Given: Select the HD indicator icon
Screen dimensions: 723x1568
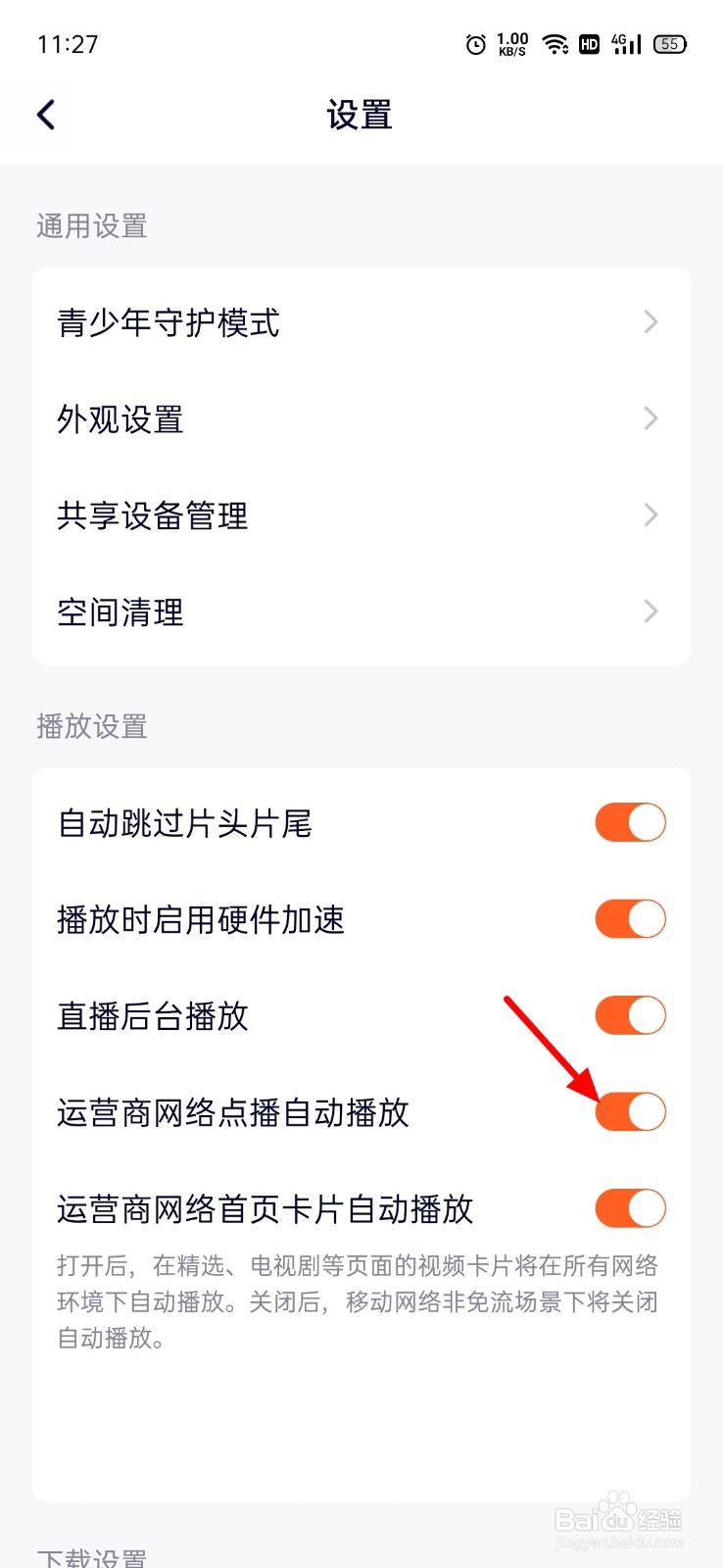Looking at the screenshot, I should 589,44.
